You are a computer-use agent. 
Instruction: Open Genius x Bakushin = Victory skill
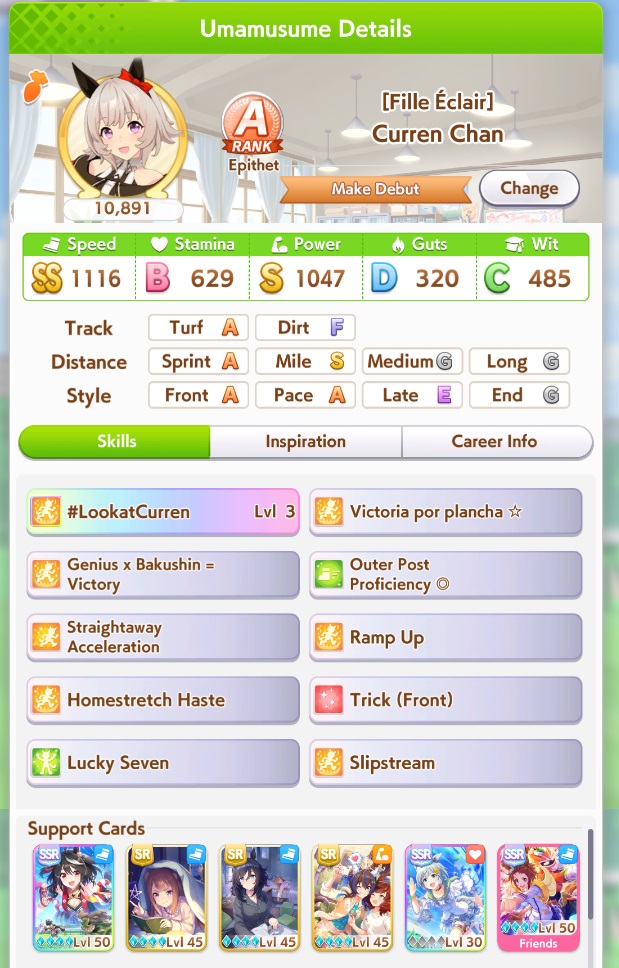163,574
